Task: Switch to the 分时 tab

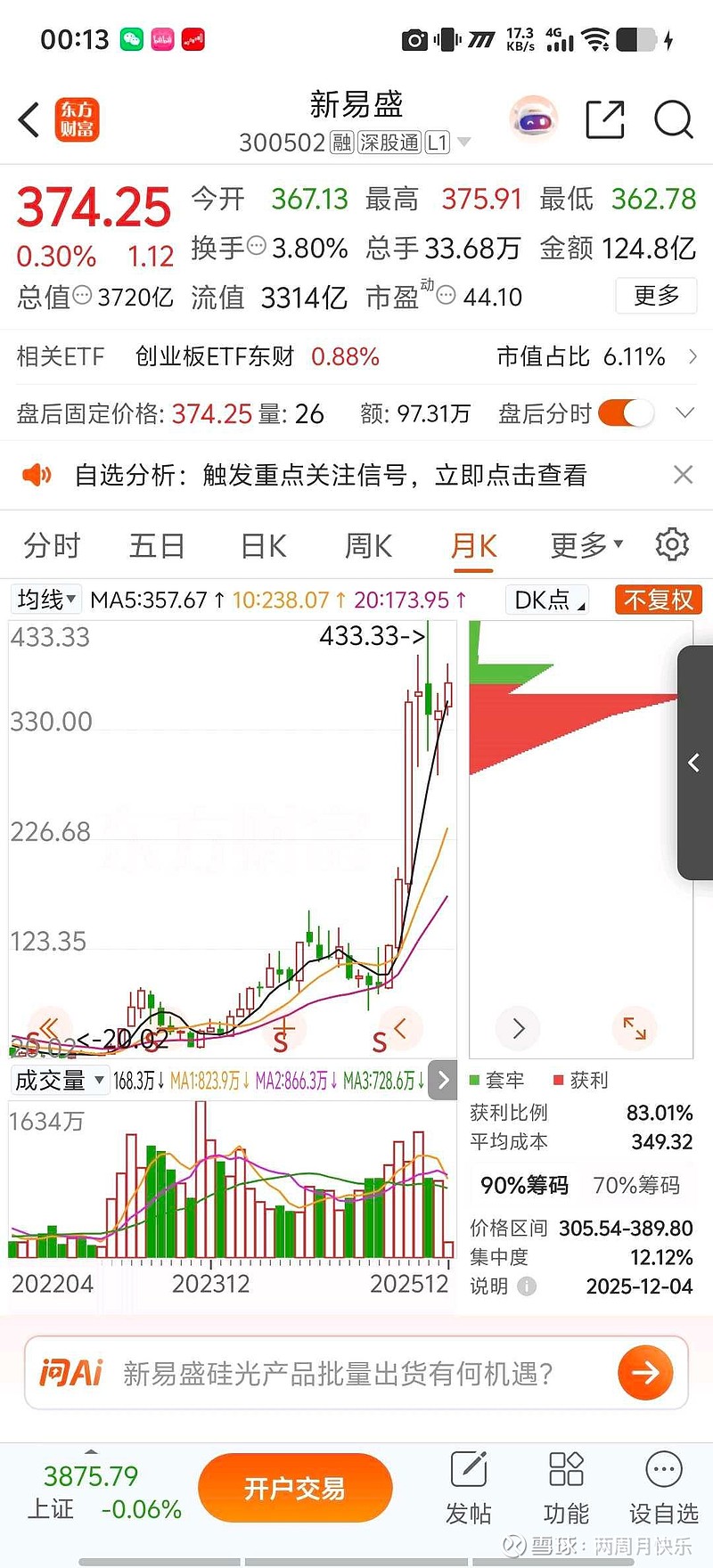Action: point(51,544)
